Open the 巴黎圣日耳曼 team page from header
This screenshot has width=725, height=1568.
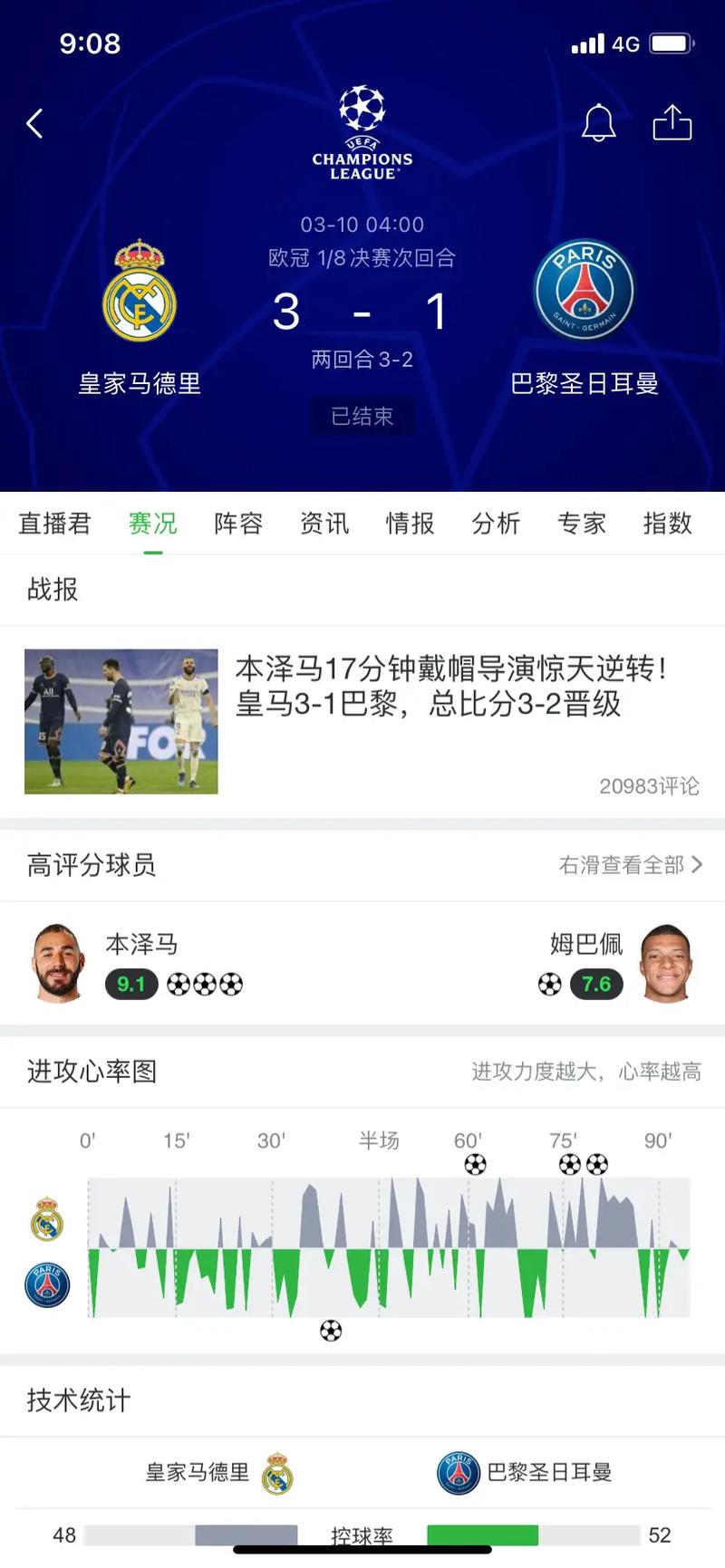coord(585,317)
